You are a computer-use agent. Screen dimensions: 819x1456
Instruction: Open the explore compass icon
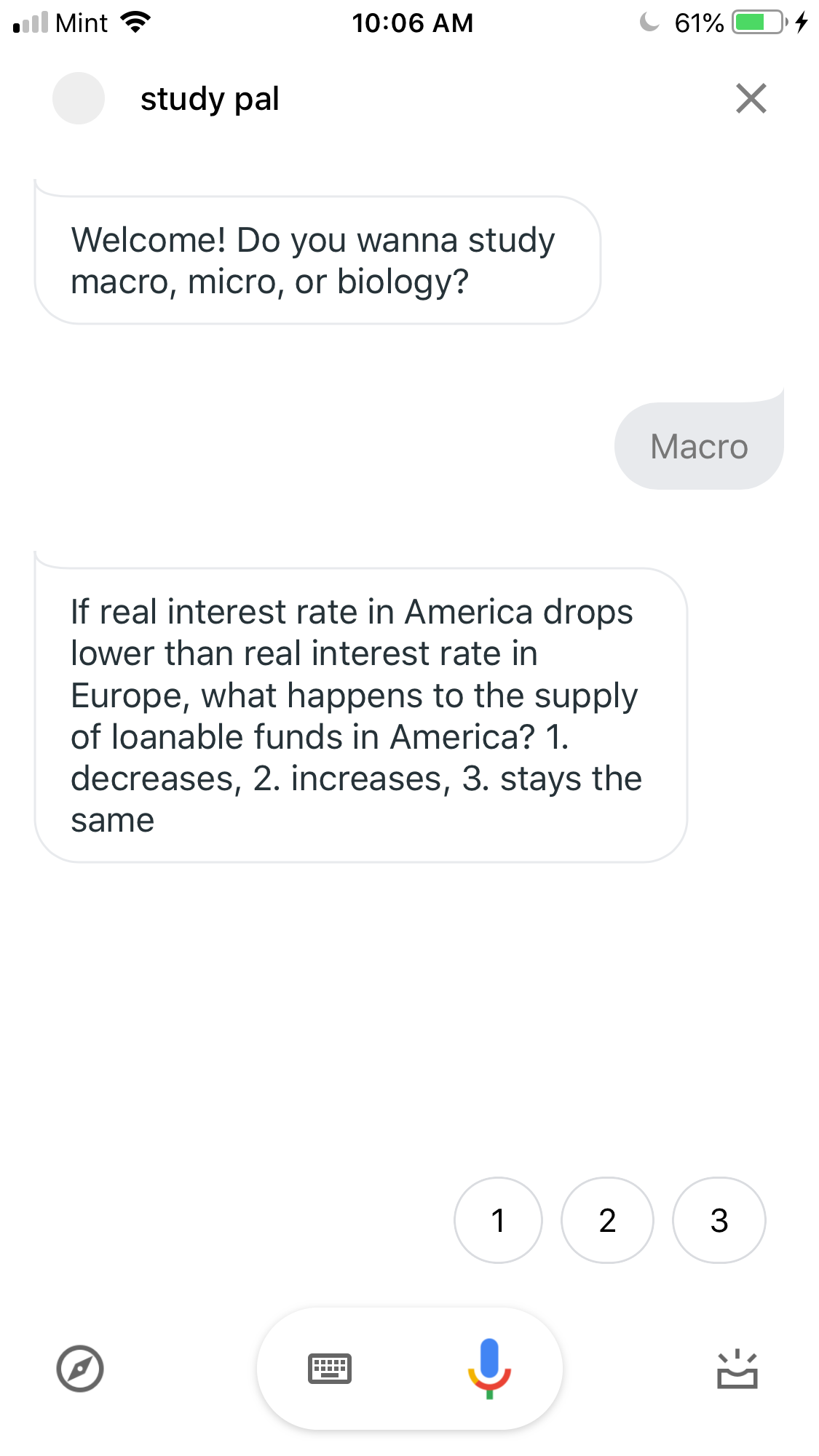[80, 1369]
